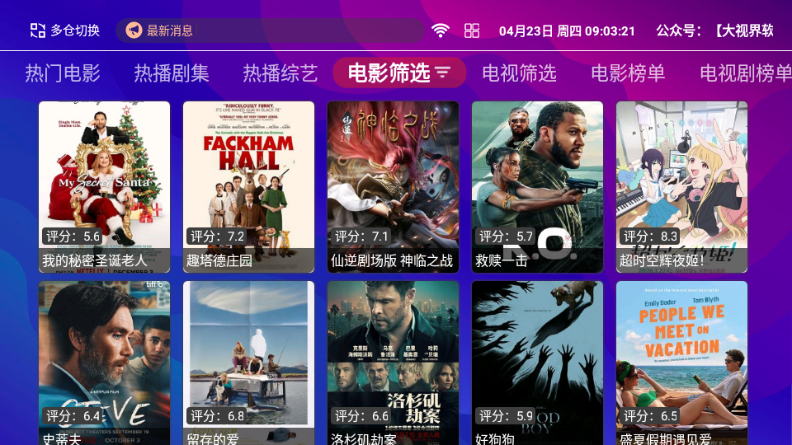Open the four-square grid menu icon

tap(472, 30)
